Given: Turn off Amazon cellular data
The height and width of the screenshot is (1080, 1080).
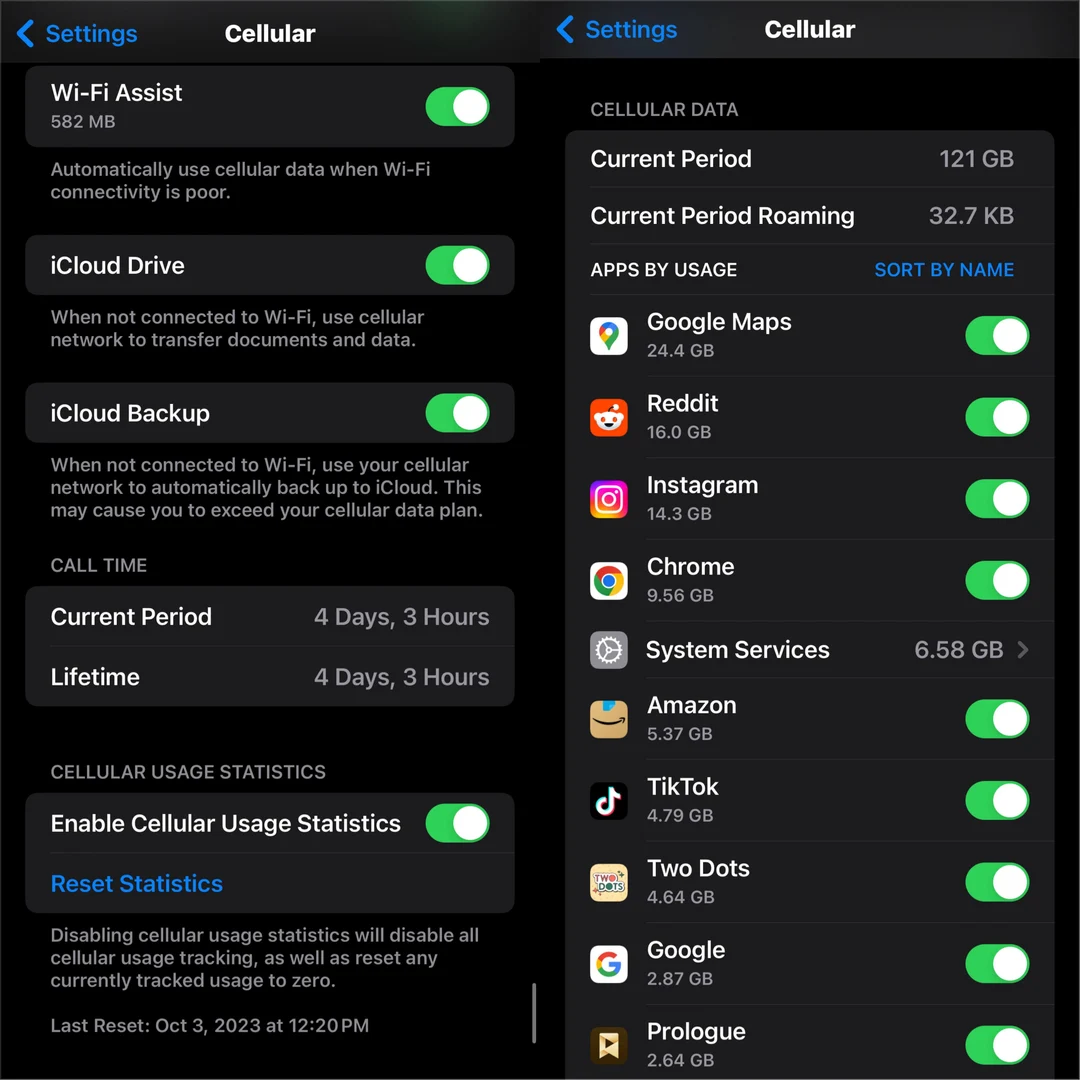Looking at the screenshot, I should pyautogui.click(x=997, y=719).
